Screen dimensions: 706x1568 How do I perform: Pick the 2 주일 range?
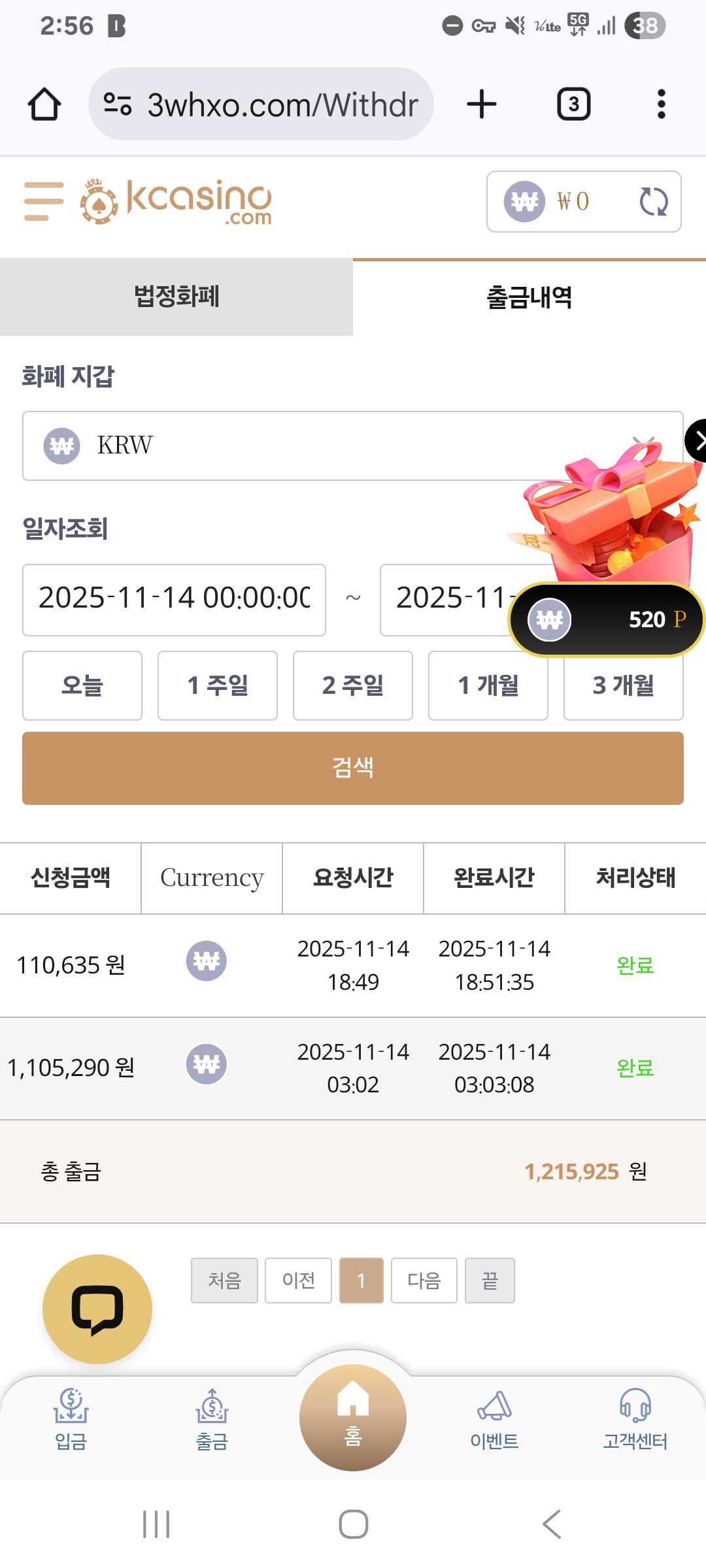[353, 685]
